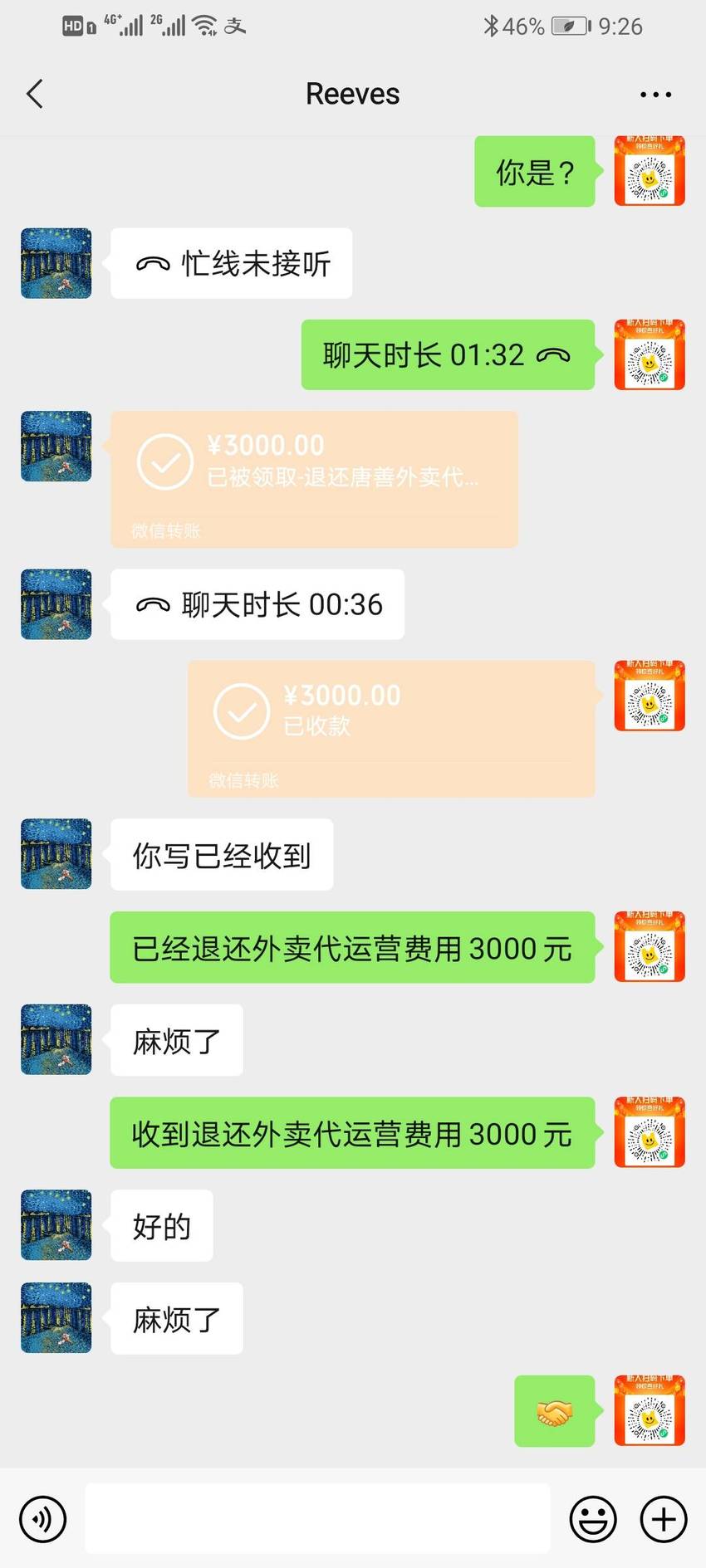Tap the message text field
This screenshot has height=1568, width=706.
point(317,1518)
